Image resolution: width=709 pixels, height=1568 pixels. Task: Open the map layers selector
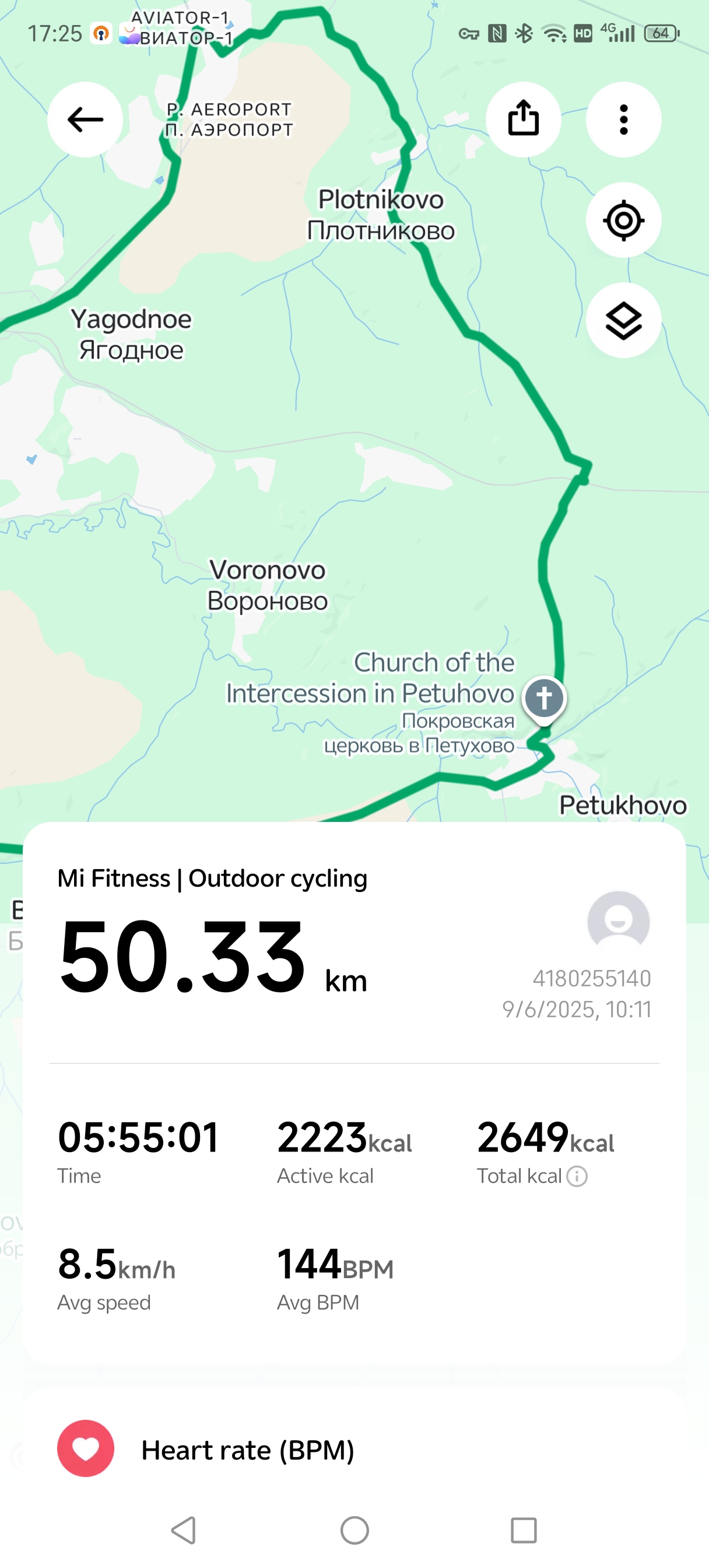click(623, 321)
